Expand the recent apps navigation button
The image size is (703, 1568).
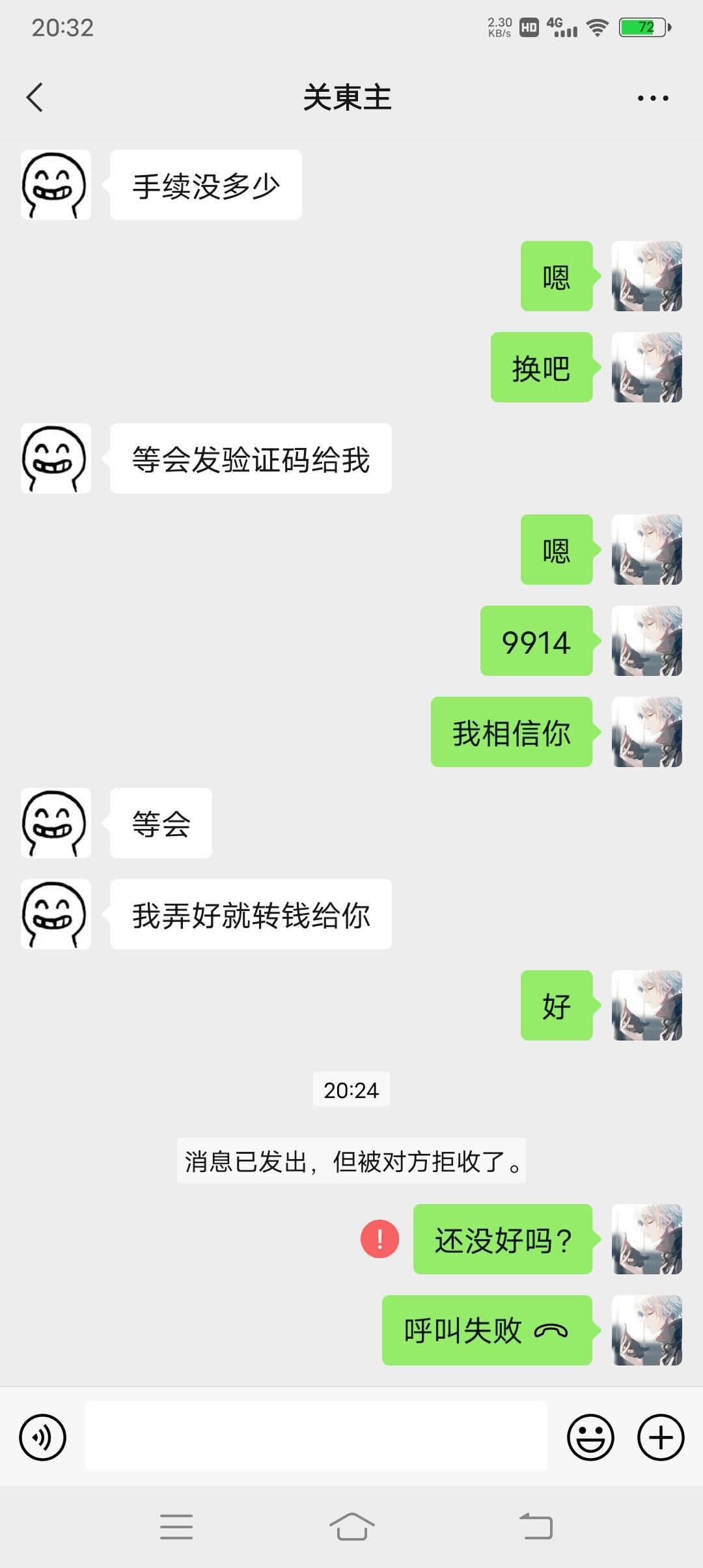pos(176,1527)
